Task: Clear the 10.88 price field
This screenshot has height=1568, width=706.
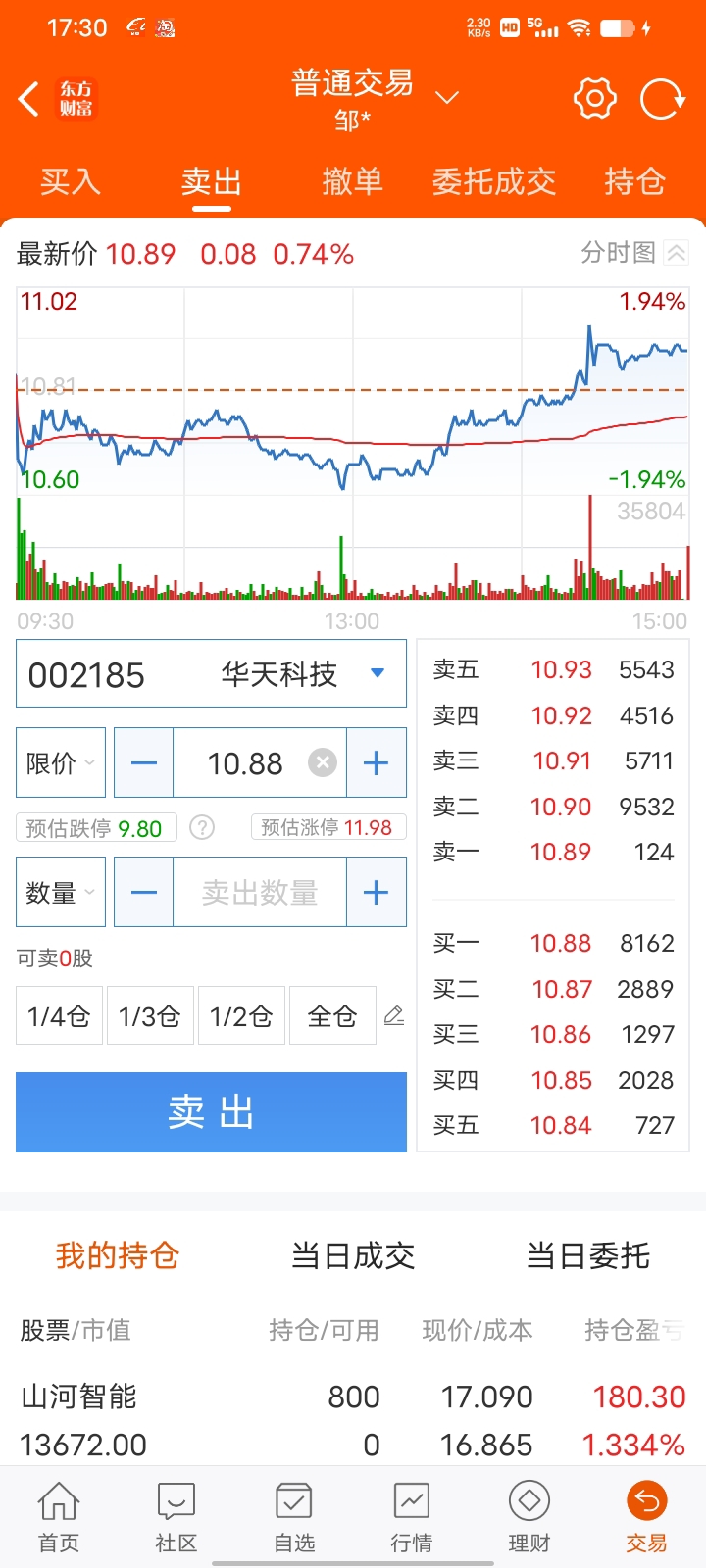Action: tap(323, 762)
